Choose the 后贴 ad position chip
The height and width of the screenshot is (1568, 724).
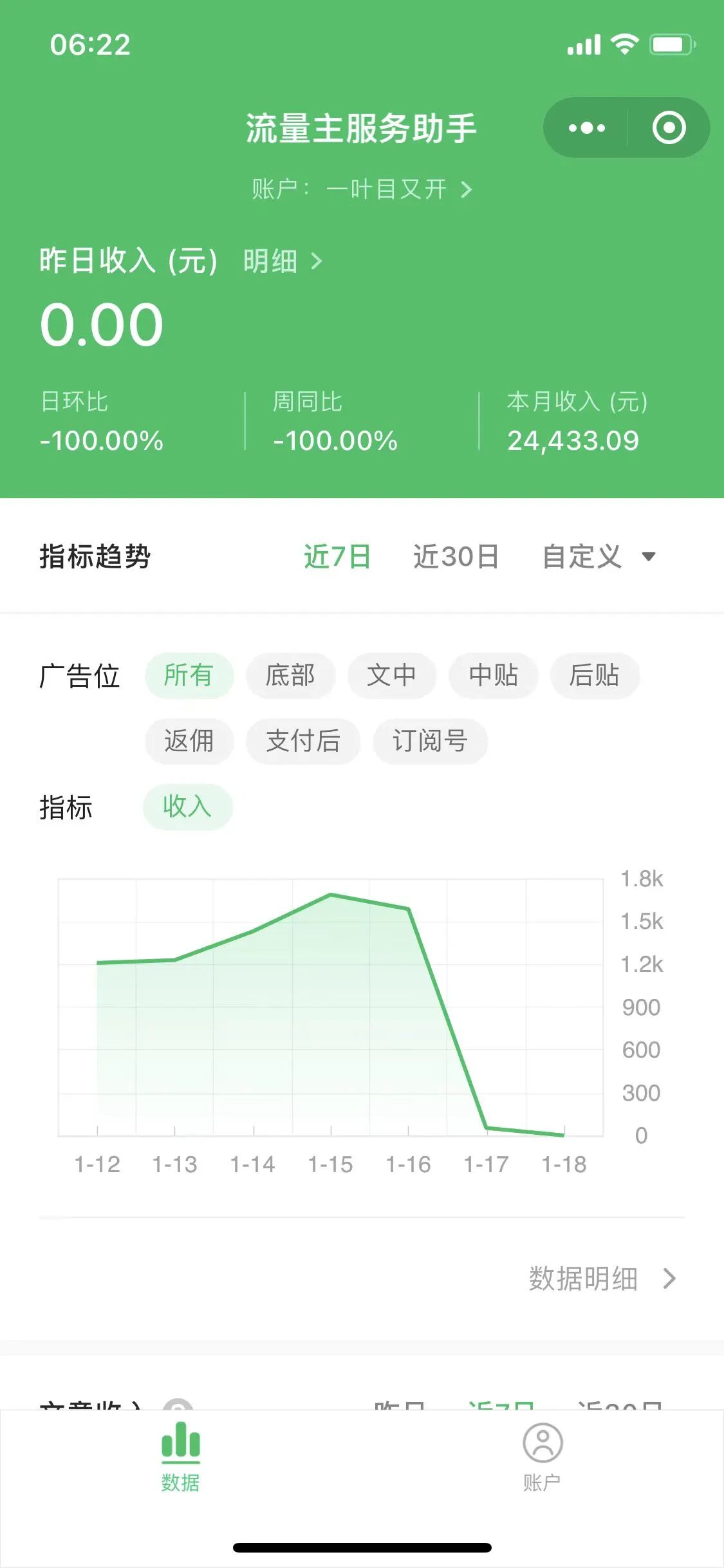(x=595, y=676)
